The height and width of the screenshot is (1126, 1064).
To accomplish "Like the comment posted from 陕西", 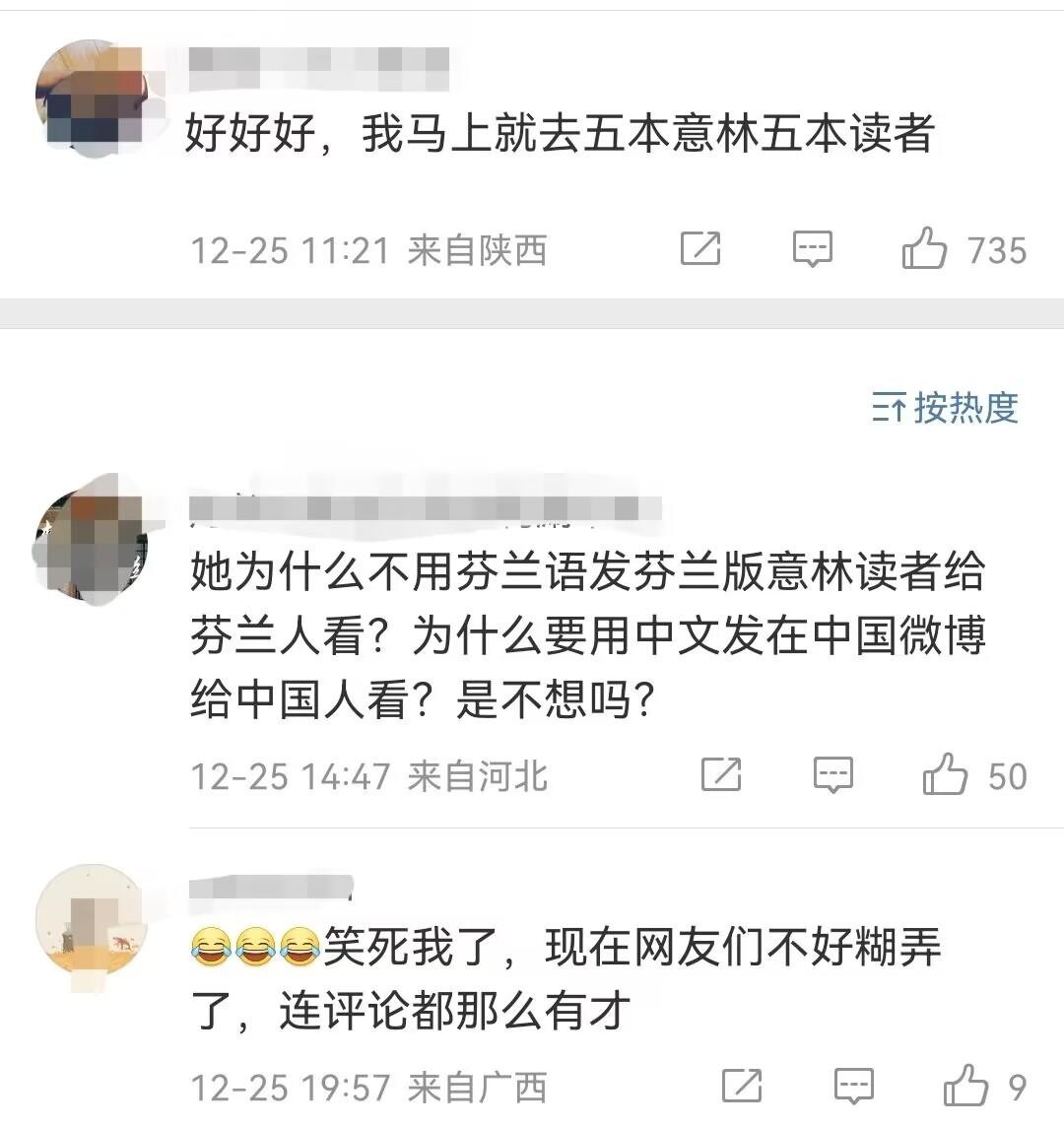I will pos(924,249).
